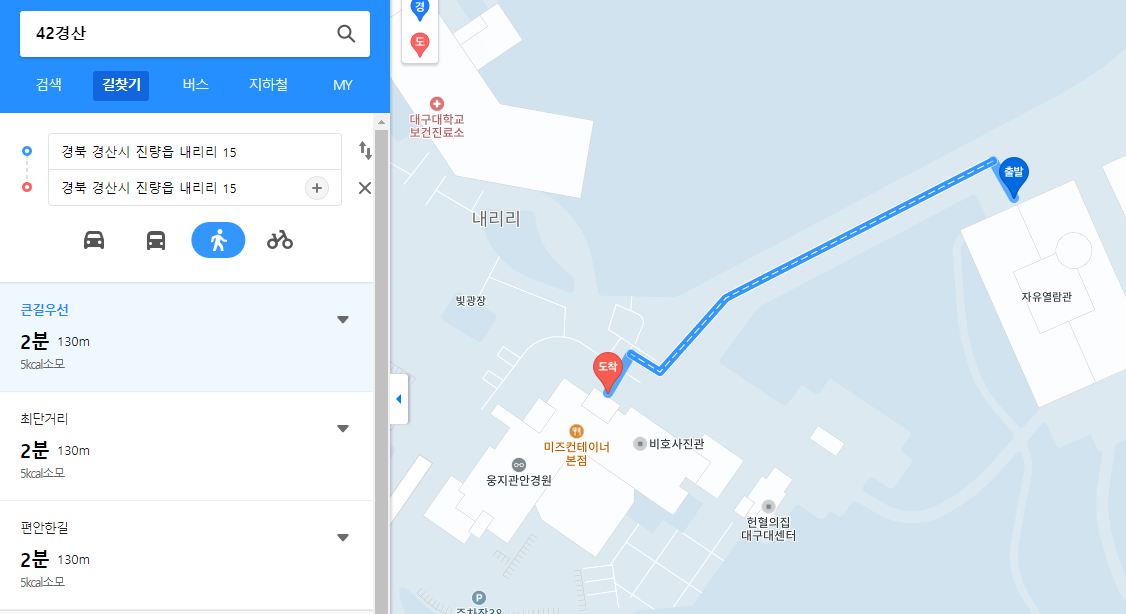The image size is (1126, 614).
Task: Tap the 출발 start marker on map
Action: [x=1014, y=174]
